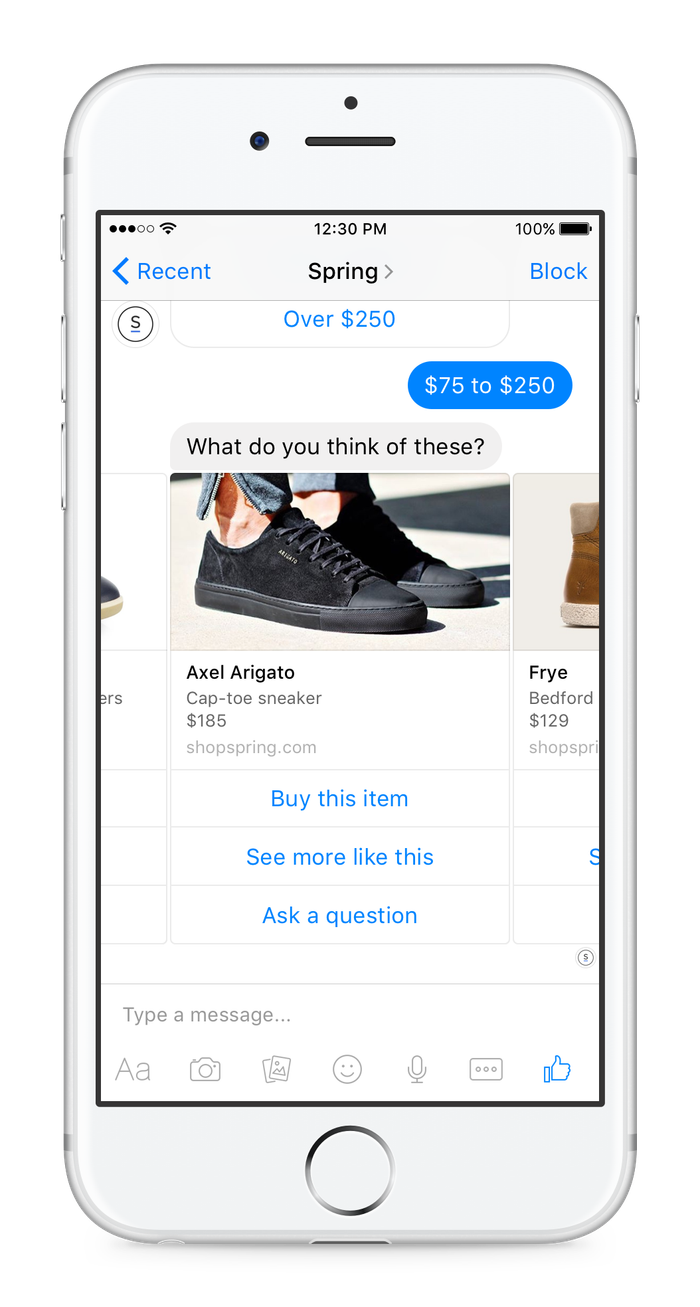Open the more options ellipsis icon
Image resolution: width=700 pixels, height=1307 pixels.
click(x=486, y=1070)
